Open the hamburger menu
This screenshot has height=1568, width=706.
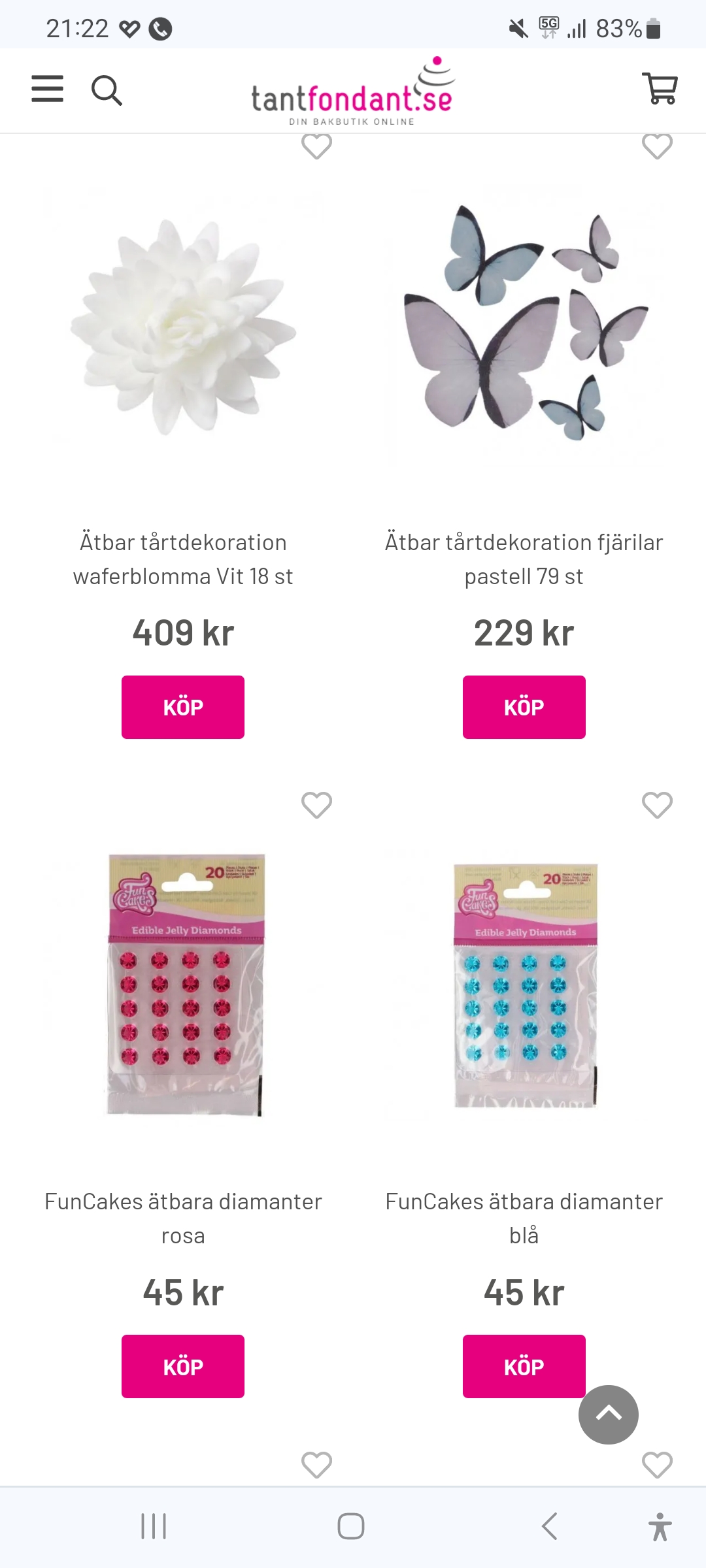tap(48, 89)
